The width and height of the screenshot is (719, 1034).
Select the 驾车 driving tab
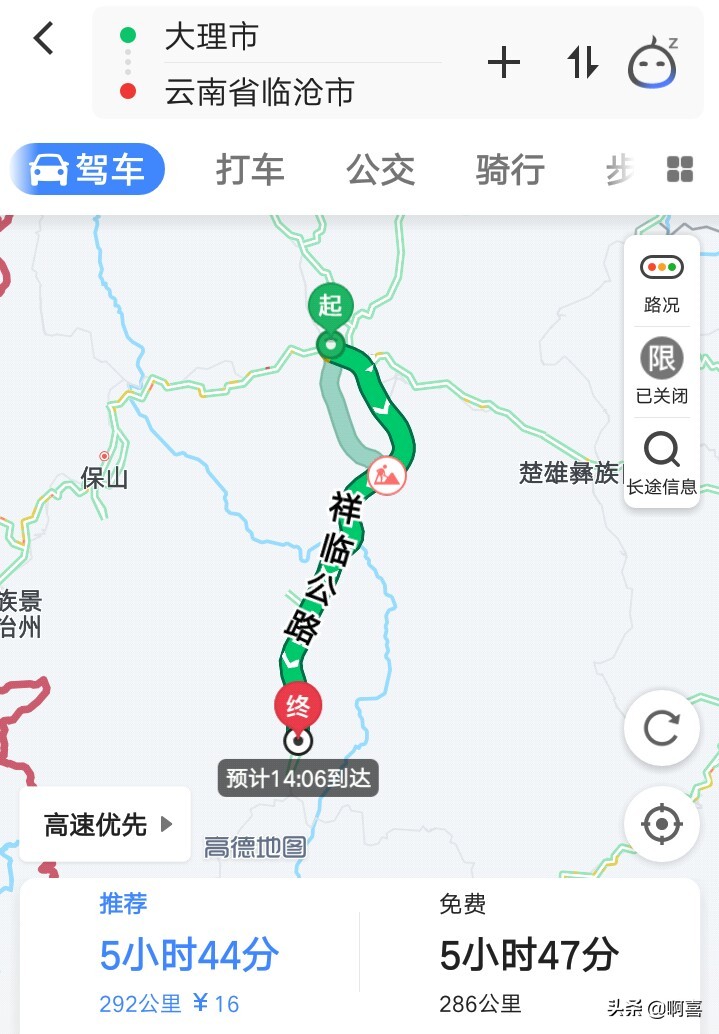coord(88,170)
